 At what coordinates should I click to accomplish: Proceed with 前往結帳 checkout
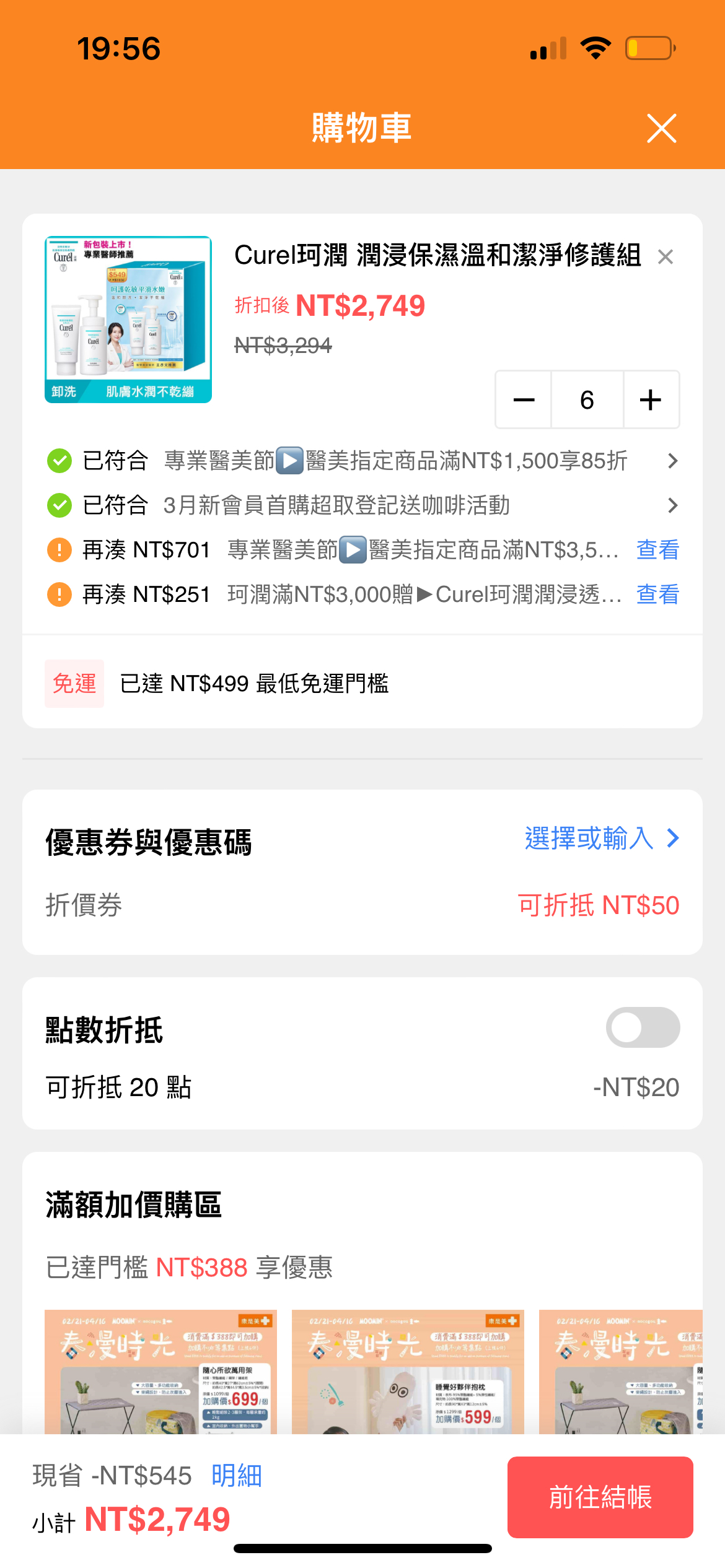pyautogui.click(x=600, y=1497)
